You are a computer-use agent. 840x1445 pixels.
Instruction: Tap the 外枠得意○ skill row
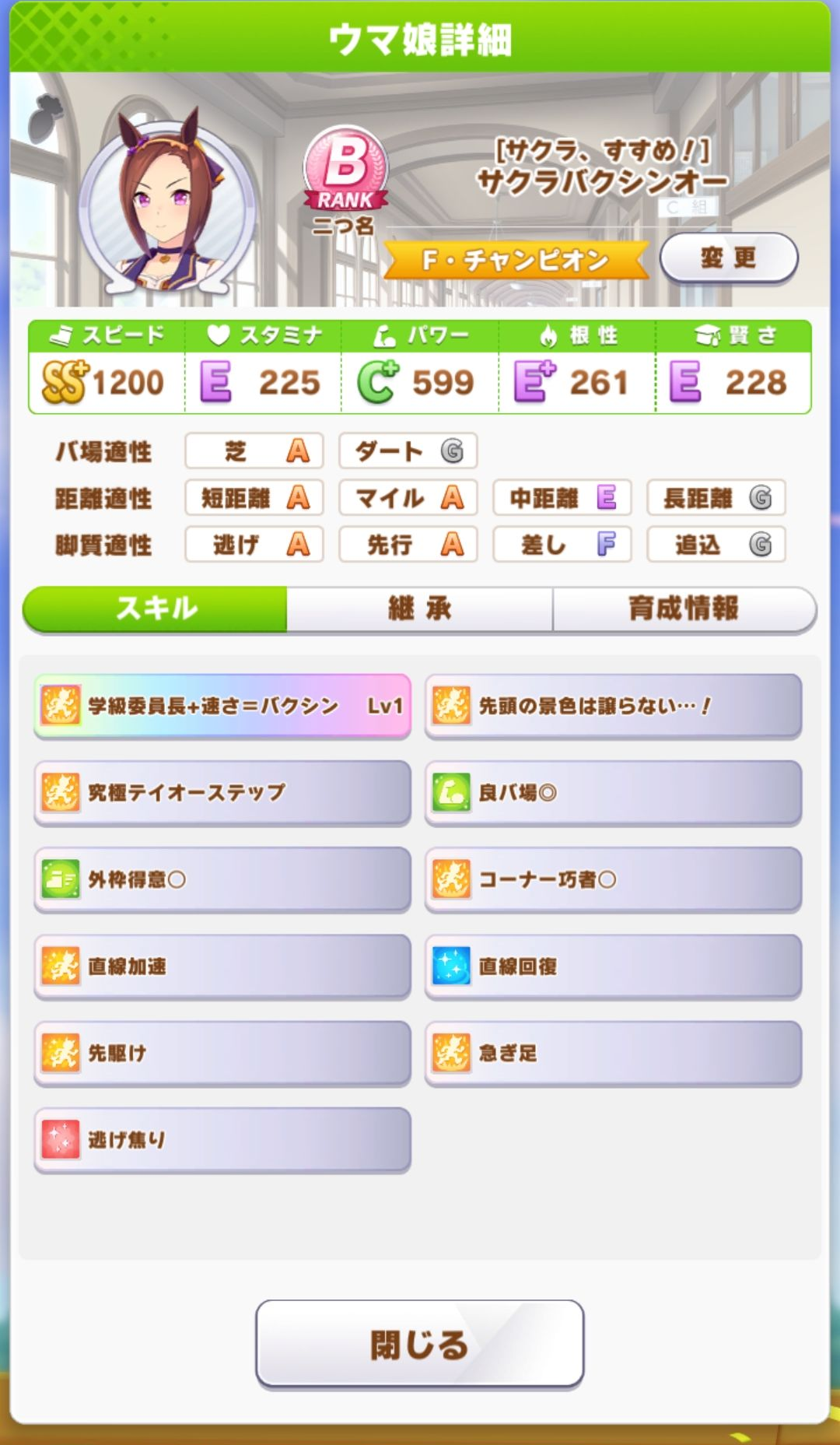click(x=222, y=879)
